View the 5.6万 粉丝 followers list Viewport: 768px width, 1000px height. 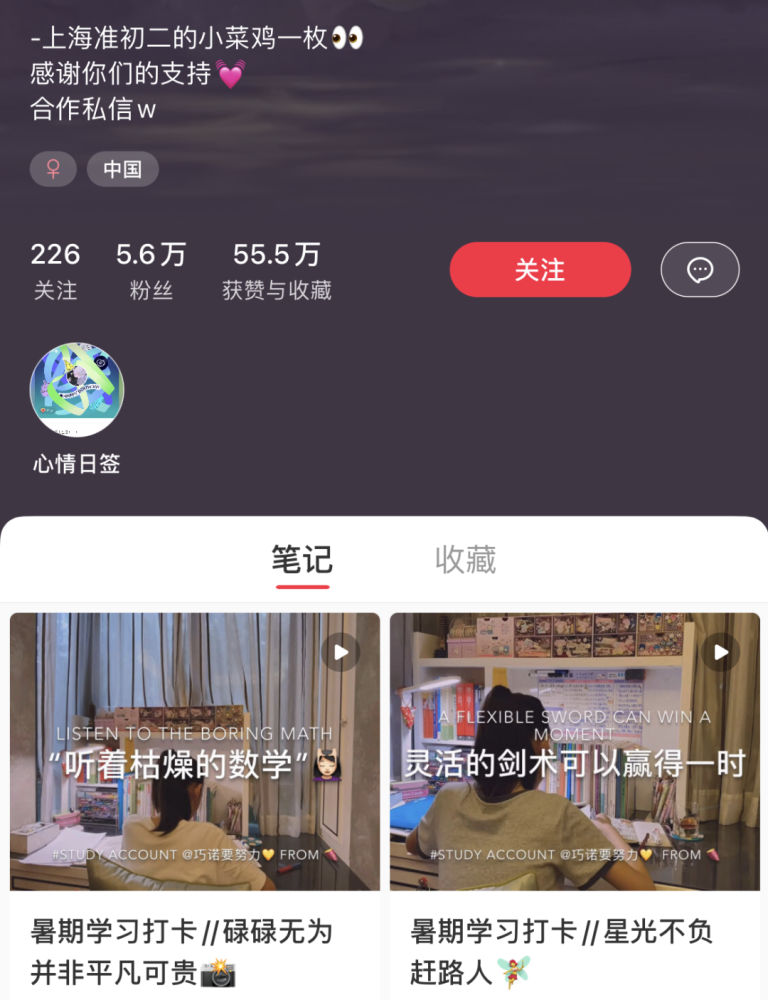(x=151, y=271)
